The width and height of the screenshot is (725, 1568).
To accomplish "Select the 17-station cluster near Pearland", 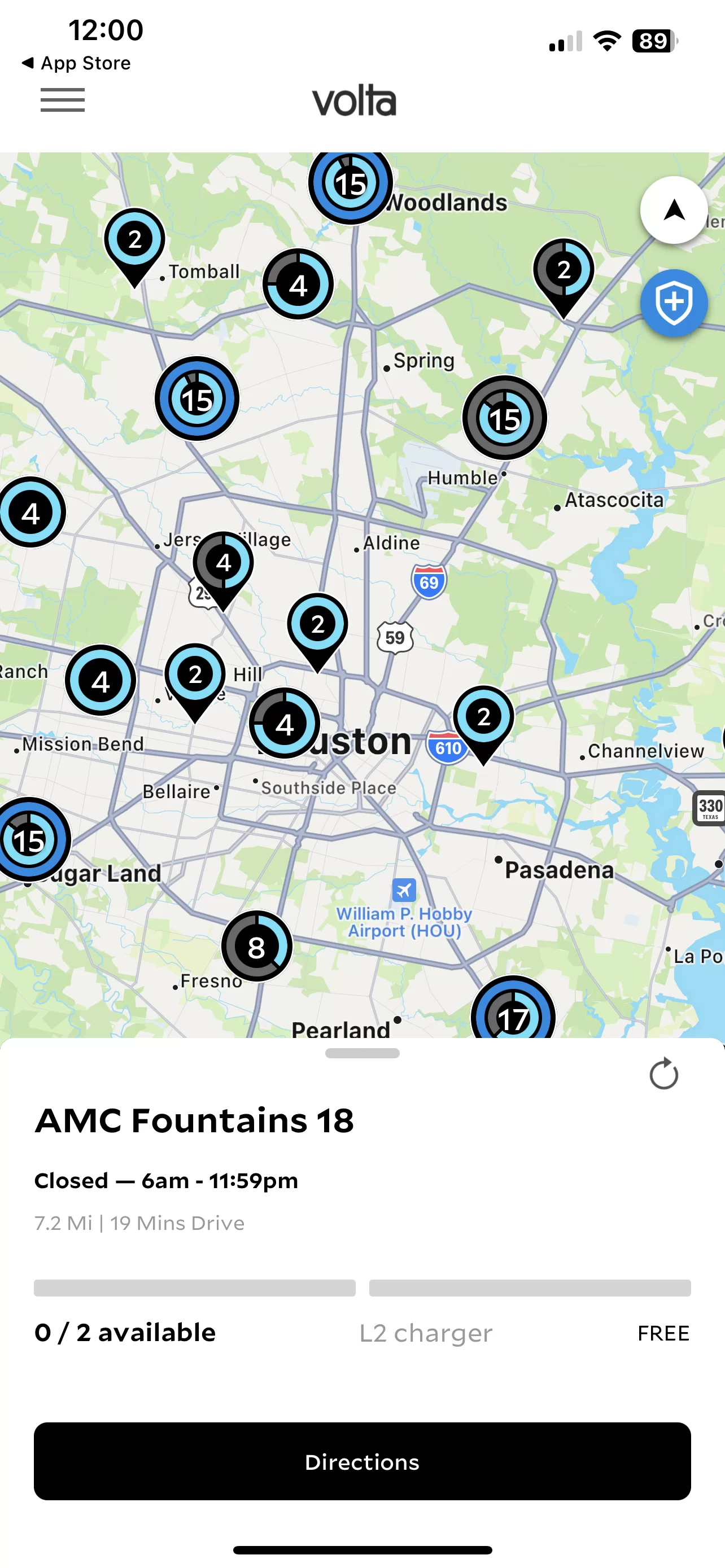I will pyautogui.click(x=513, y=1009).
